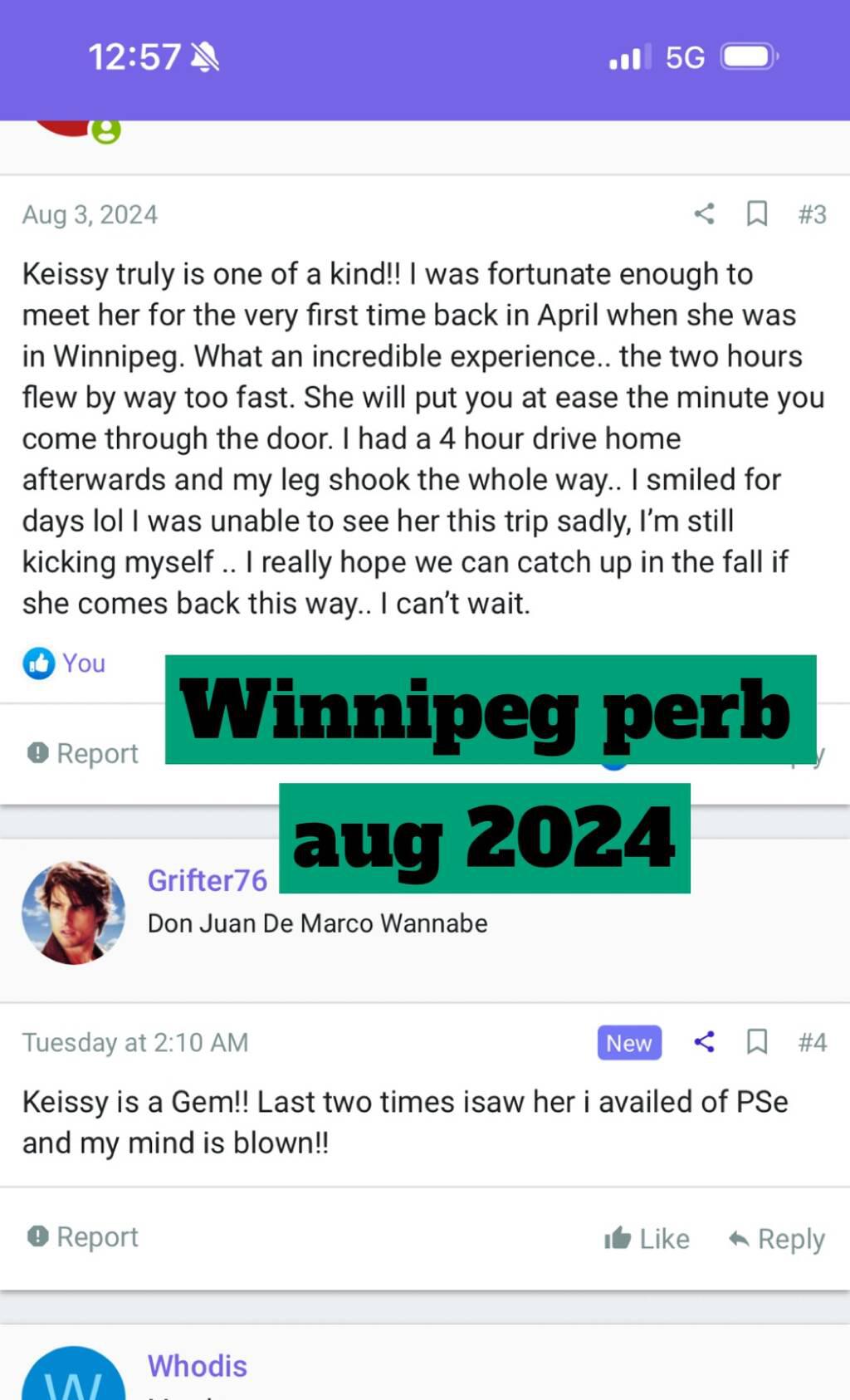Report the Aug 3 post
This screenshot has width=850, height=1400.
coord(82,753)
